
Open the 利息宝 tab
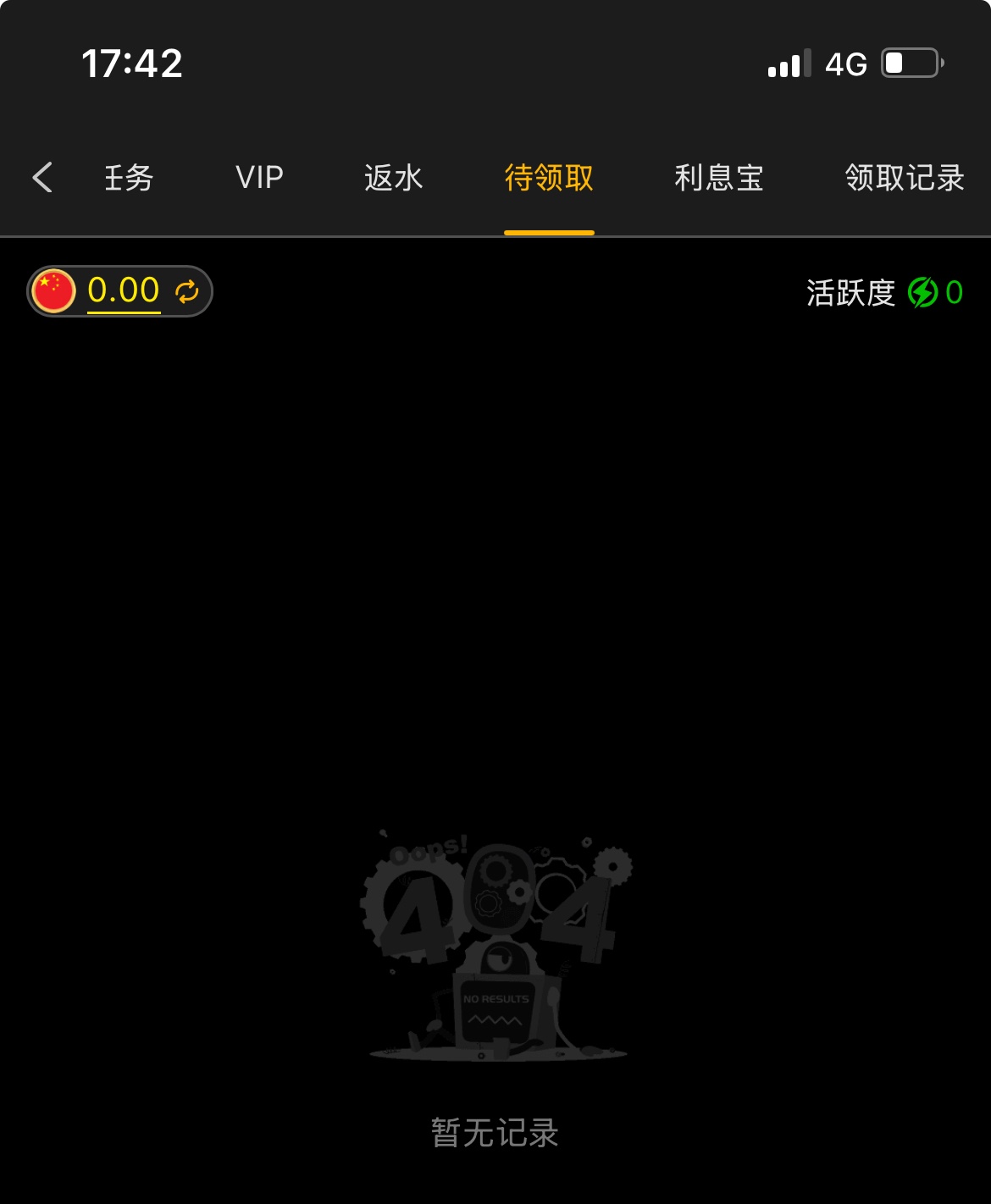719,178
